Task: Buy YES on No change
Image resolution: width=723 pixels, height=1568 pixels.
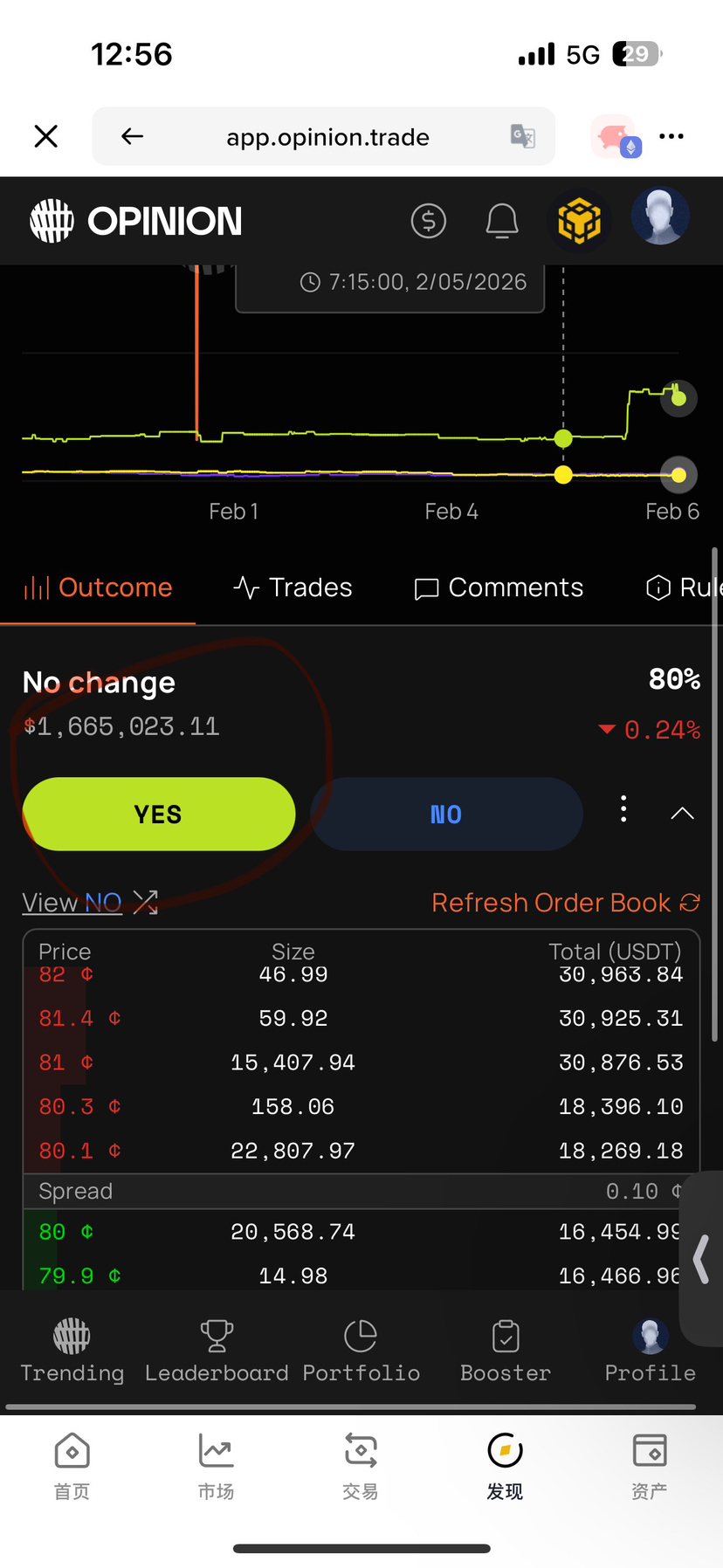Action: tap(158, 815)
